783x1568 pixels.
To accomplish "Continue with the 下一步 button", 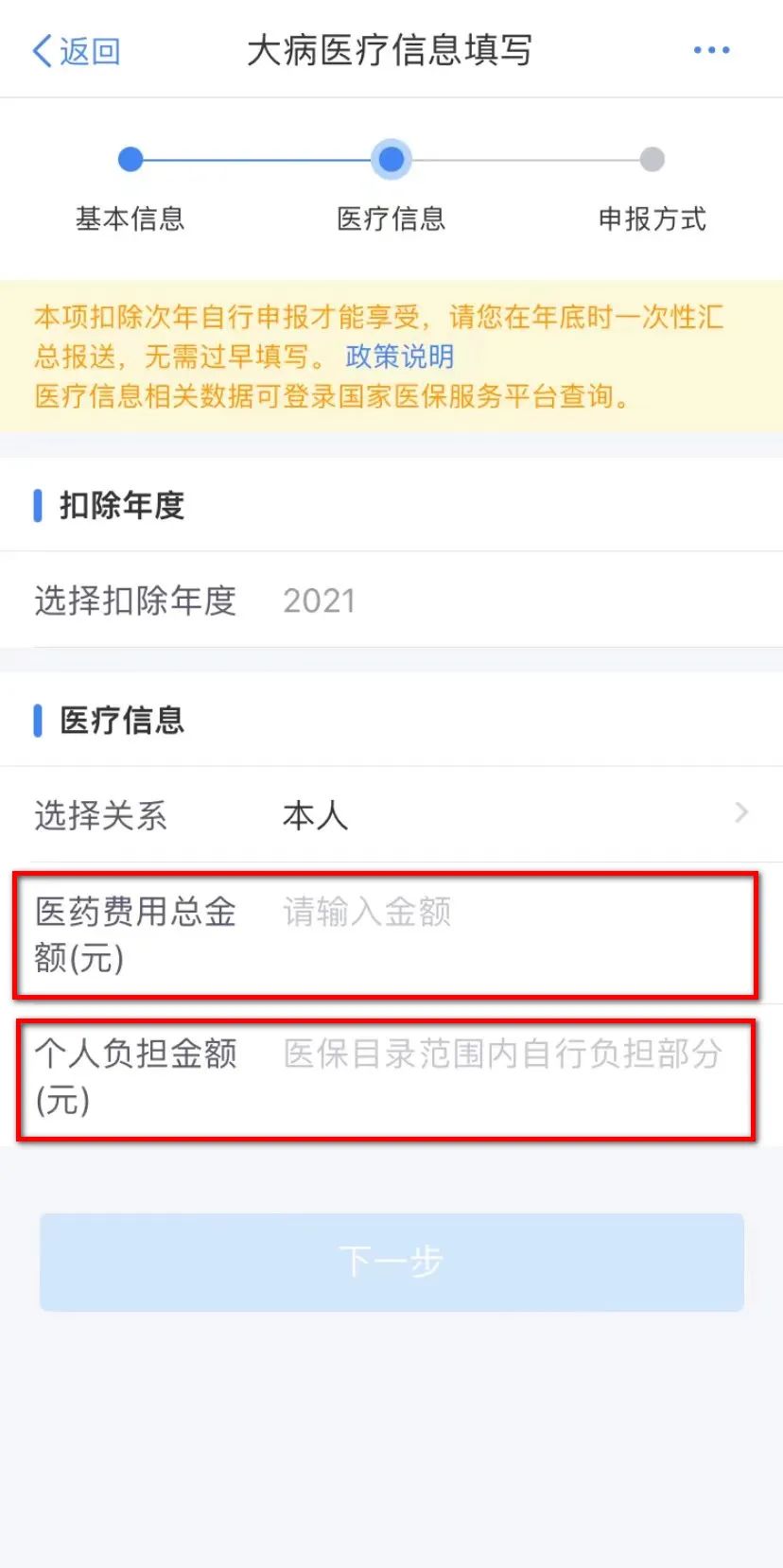I will point(391,1262).
